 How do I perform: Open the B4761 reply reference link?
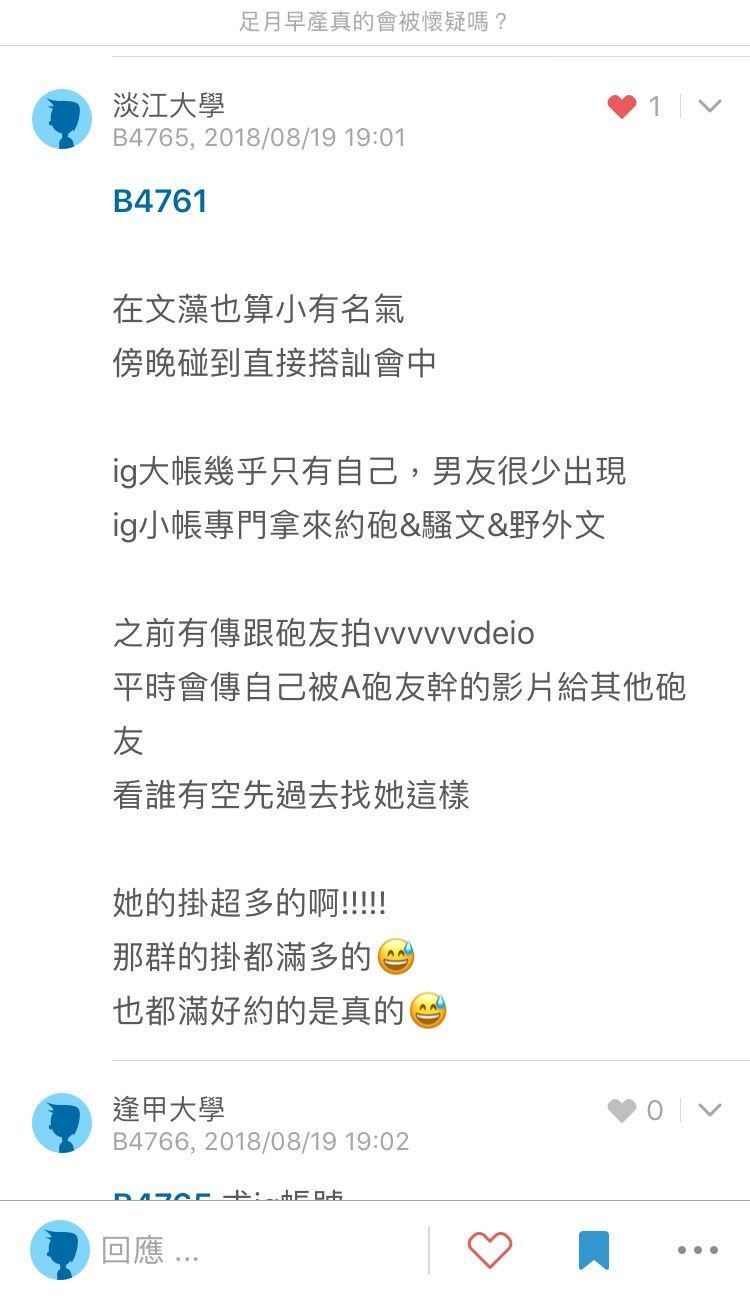click(160, 201)
